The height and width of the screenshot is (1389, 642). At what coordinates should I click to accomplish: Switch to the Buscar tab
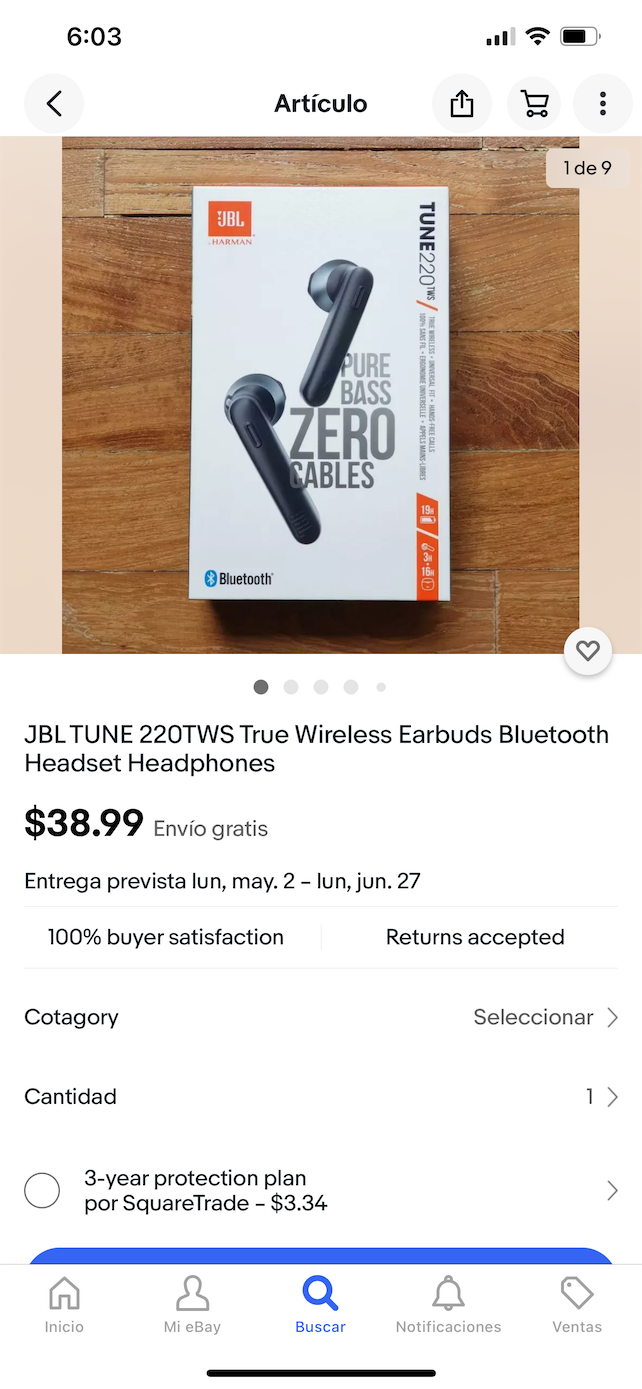click(320, 1306)
